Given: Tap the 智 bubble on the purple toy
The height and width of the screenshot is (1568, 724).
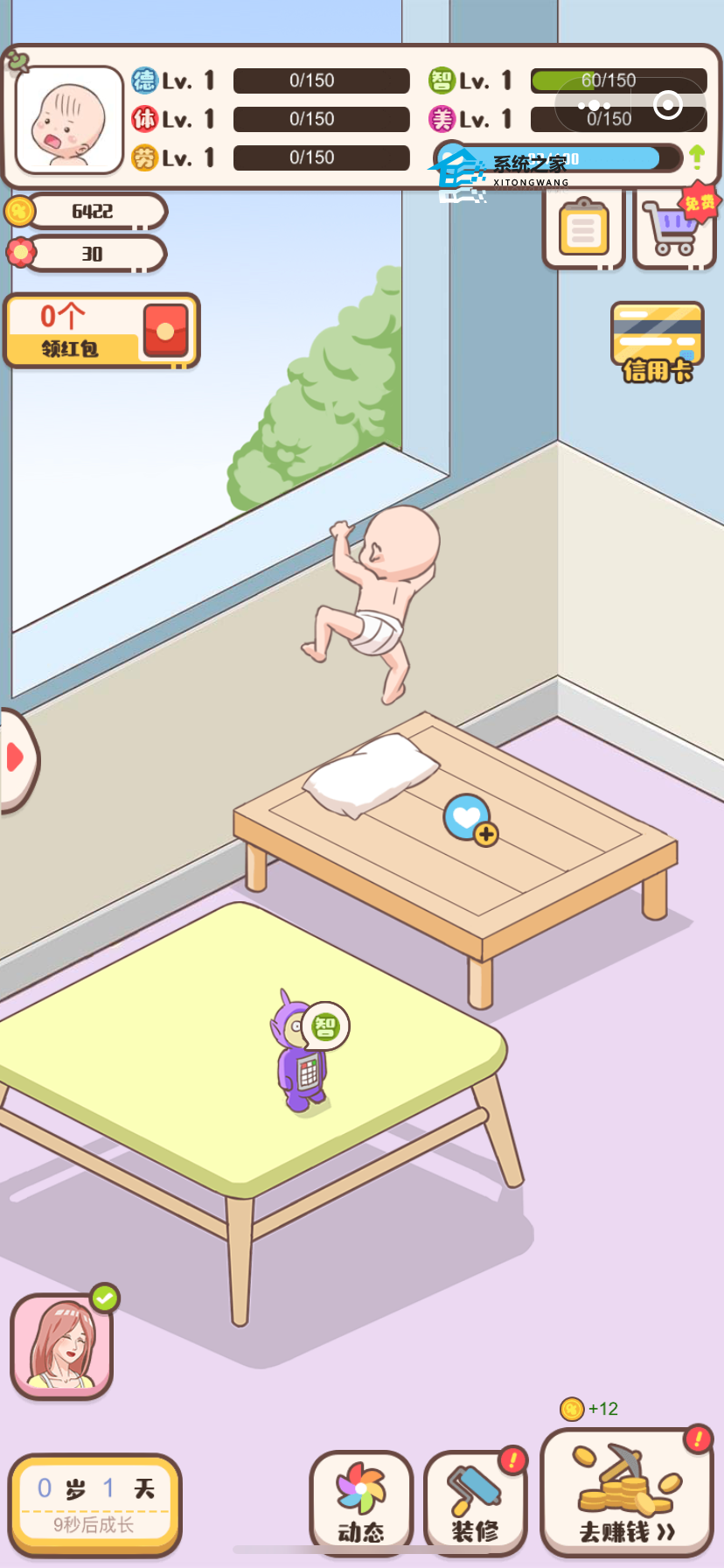Looking at the screenshot, I should pyautogui.click(x=325, y=1025).
